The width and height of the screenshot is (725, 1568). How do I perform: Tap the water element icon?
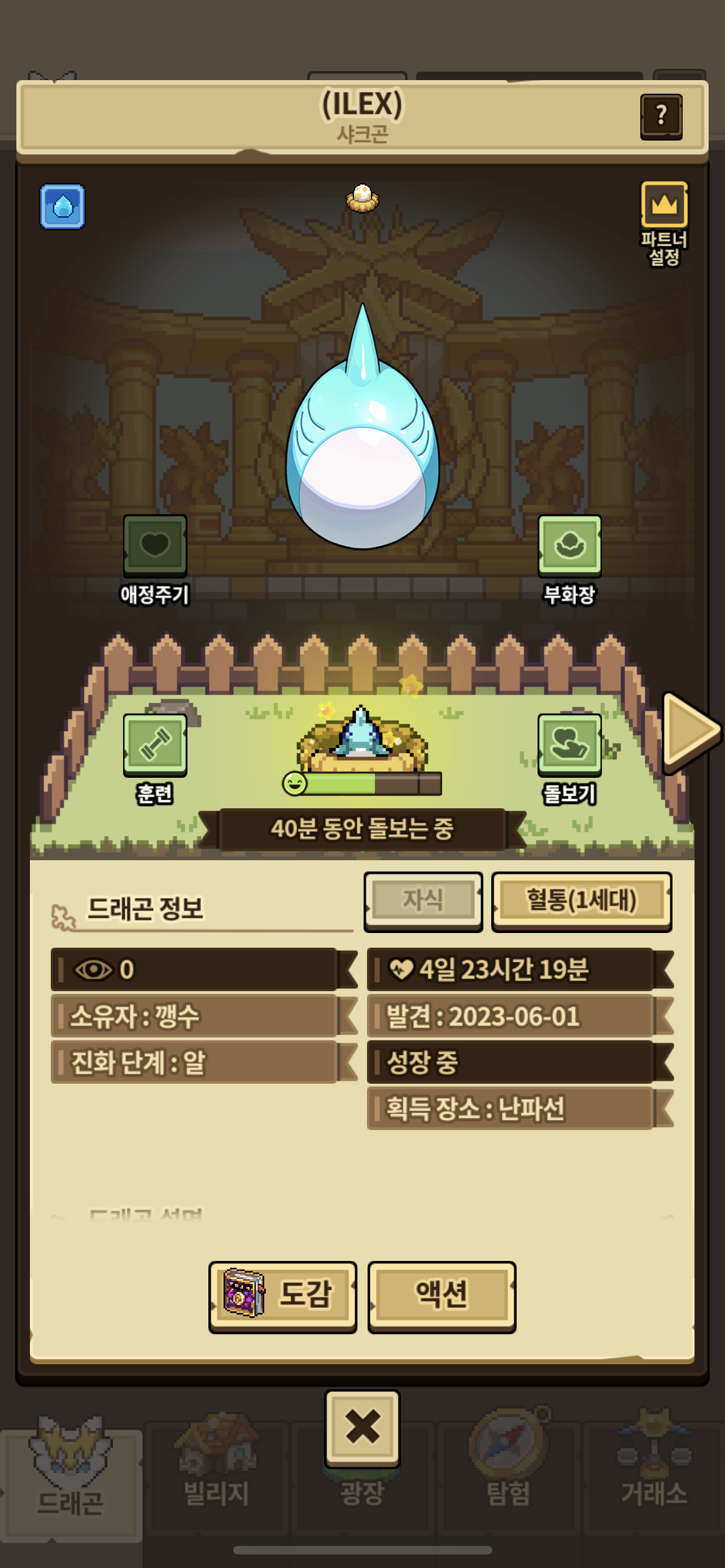pyautogui.click(x=62, y=207)
